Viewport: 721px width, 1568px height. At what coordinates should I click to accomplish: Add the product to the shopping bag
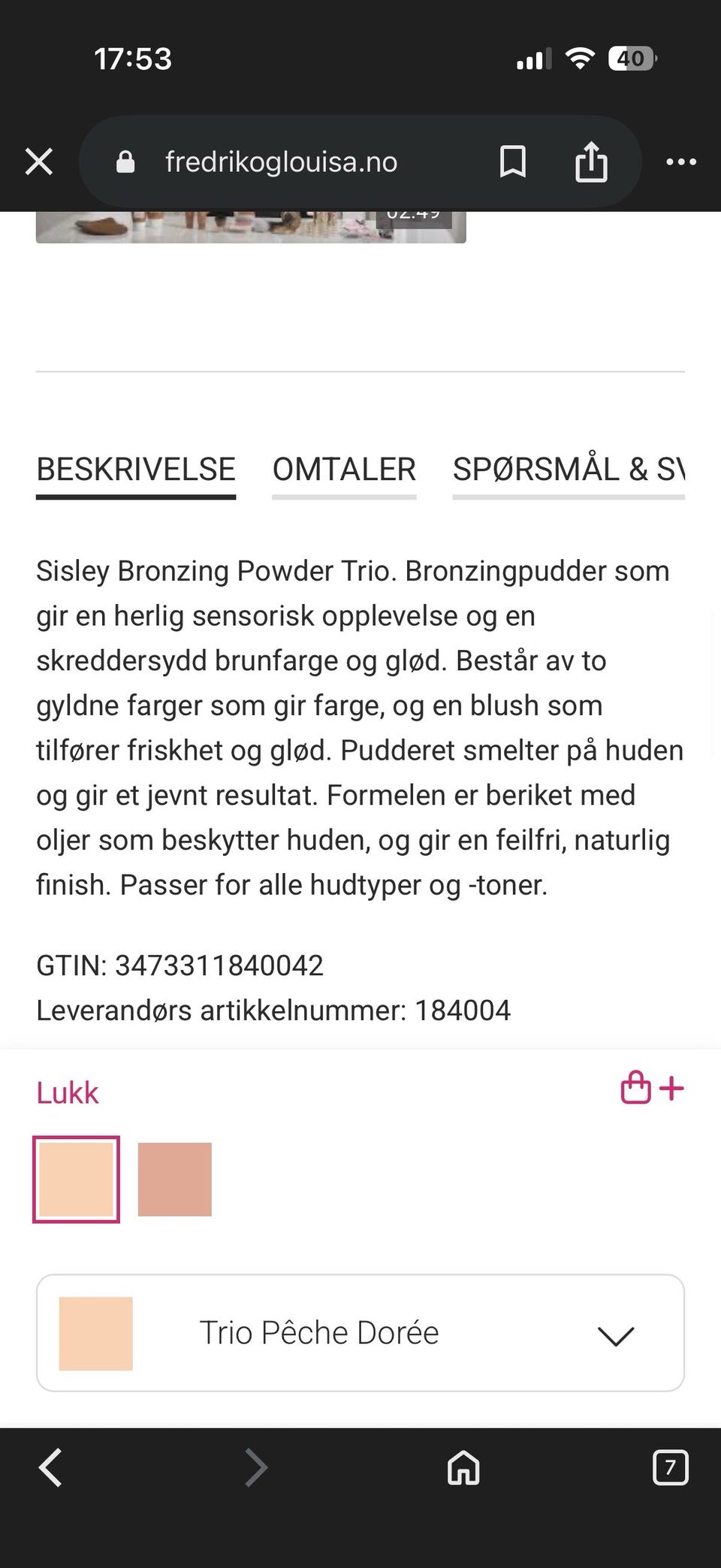(635, 1087)
